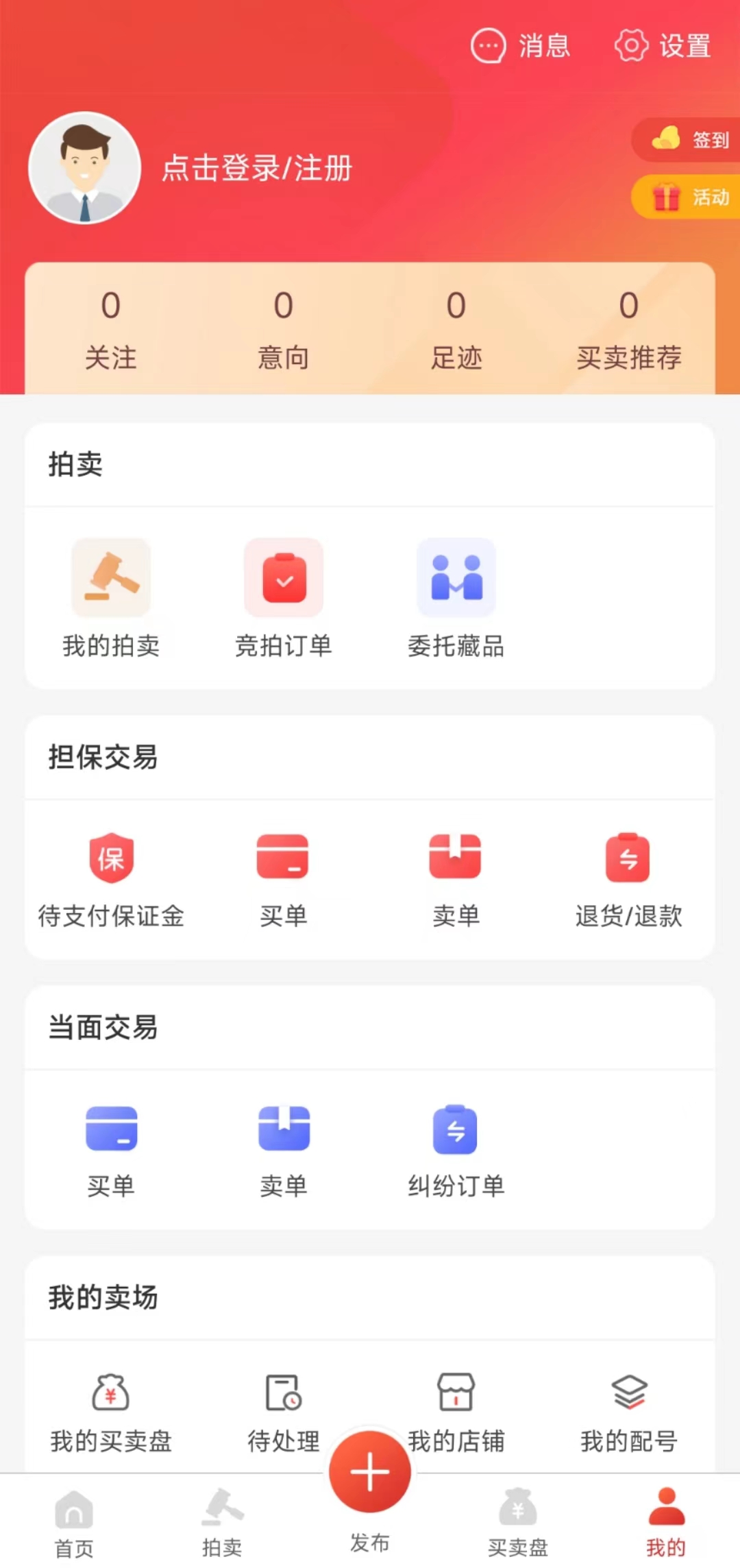The height and width of the screenshot is (1568, 740).
Task: Tap 点击登录/注册 to log in
Action: pos(257,169)
